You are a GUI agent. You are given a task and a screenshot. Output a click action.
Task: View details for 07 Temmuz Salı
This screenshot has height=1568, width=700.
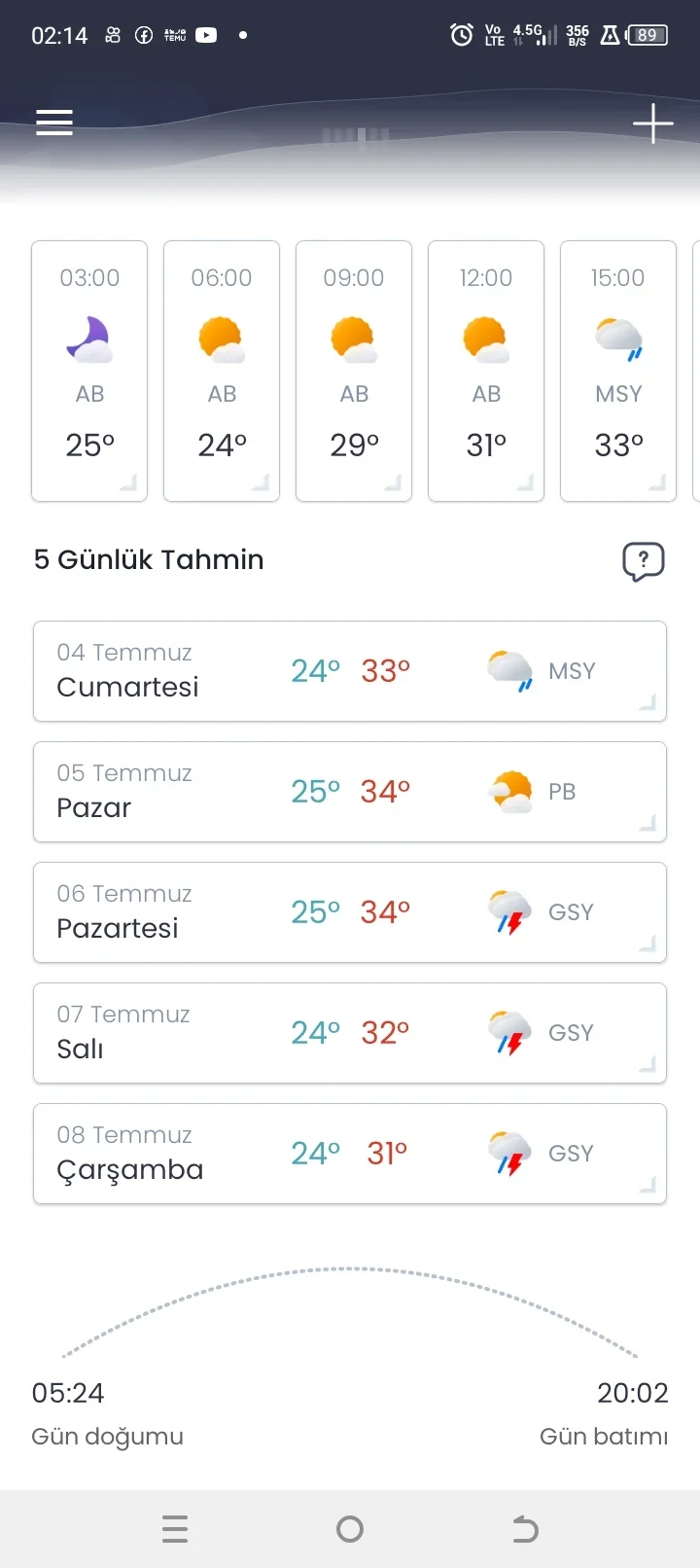coord(350,1033)
